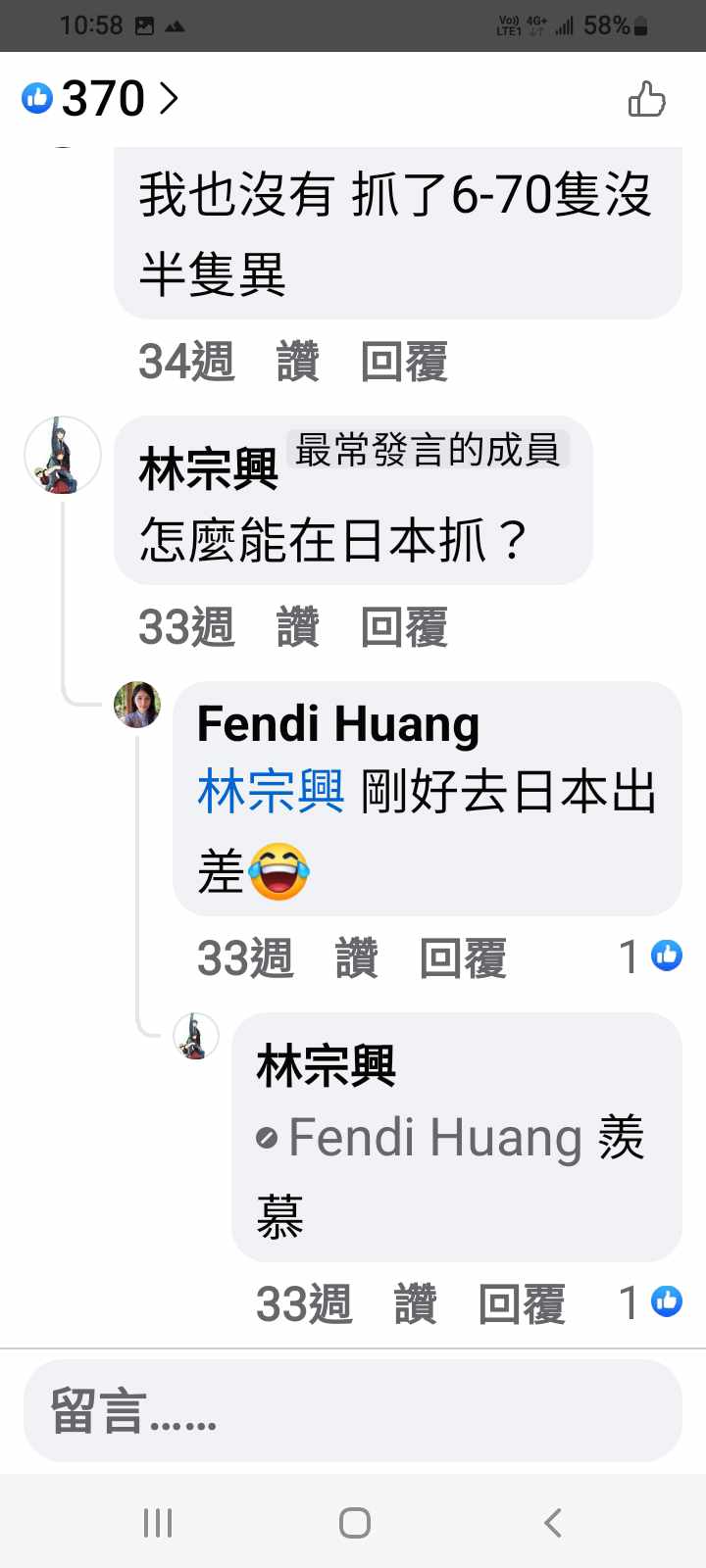Image resolution: width=706 pixels, height=1568 pixels.
Task: Tap the 留言 comment input field
Action: (x=353, y=1411)
